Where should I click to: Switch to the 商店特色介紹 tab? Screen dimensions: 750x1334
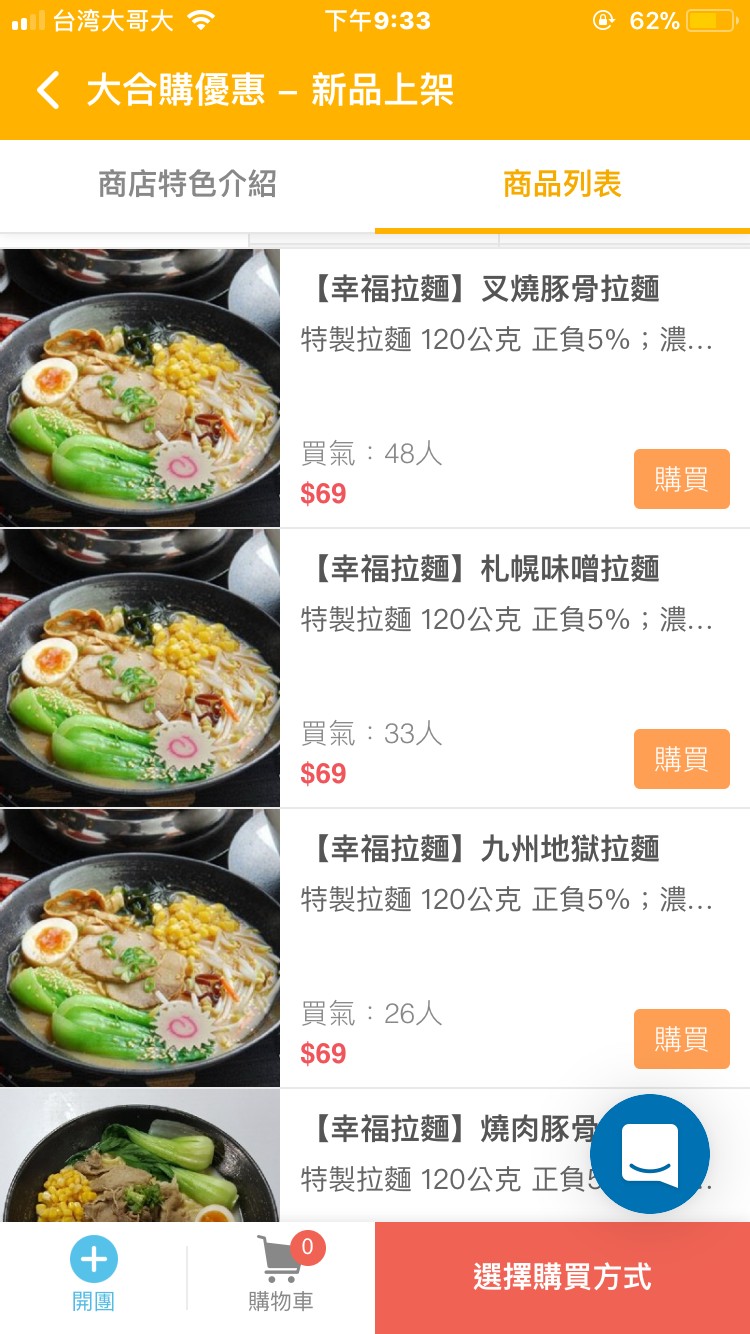pos(187,185)
